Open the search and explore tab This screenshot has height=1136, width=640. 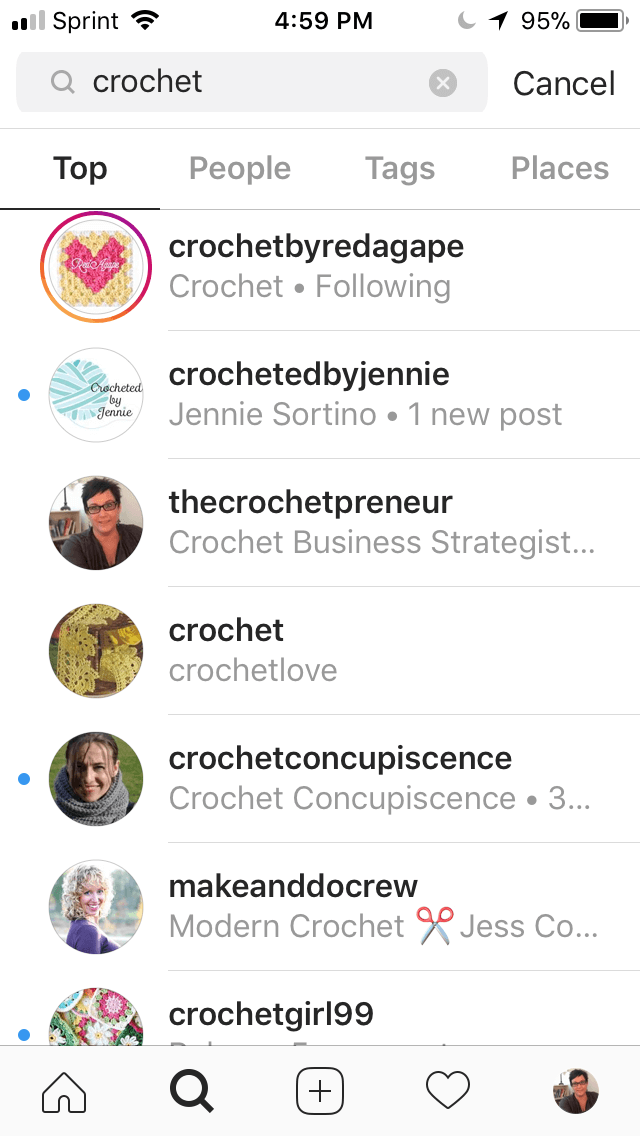(x=191, y=1090)
